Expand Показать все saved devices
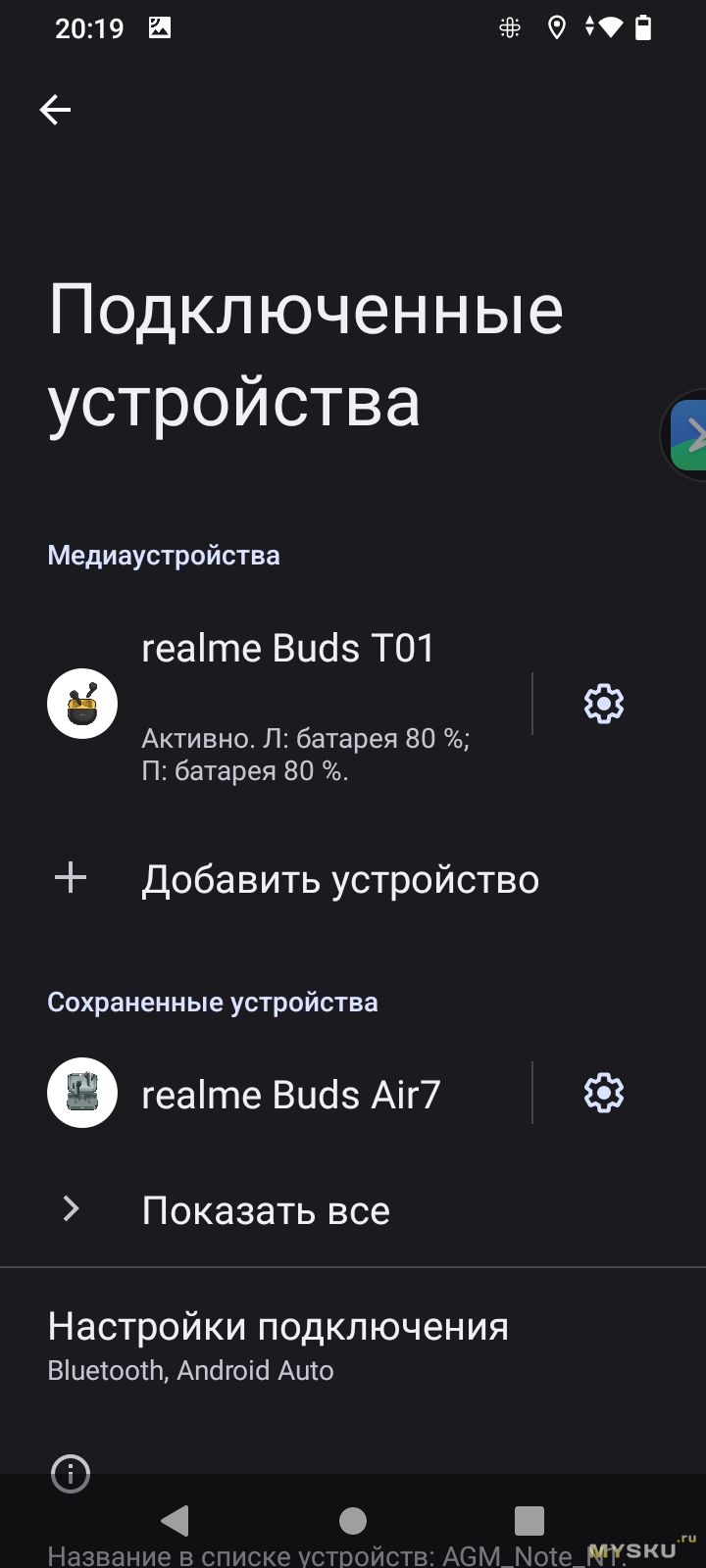 [x=266, y=1210]
